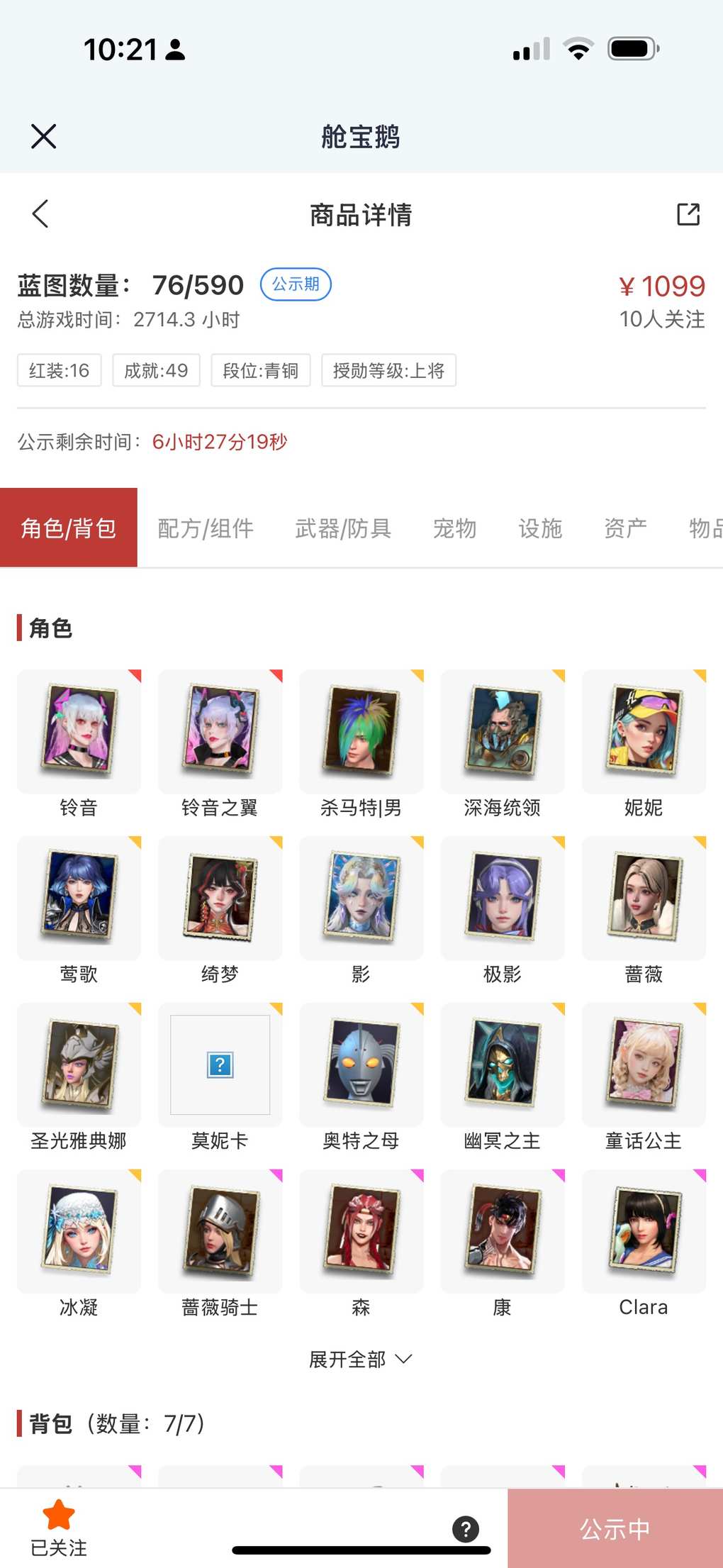Expand all characters with 展开全部
Screen dimensions: 723x1568
[360, 1360]
